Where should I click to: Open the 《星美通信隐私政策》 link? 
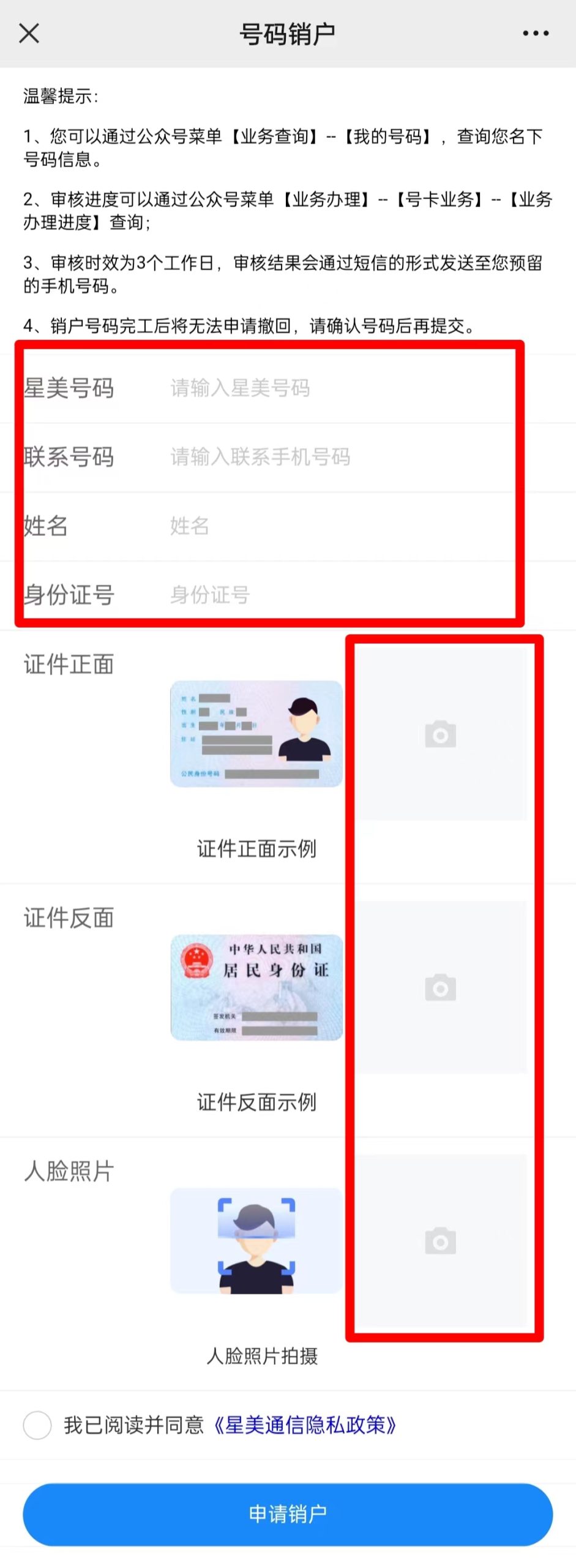tap(304, 1425)
